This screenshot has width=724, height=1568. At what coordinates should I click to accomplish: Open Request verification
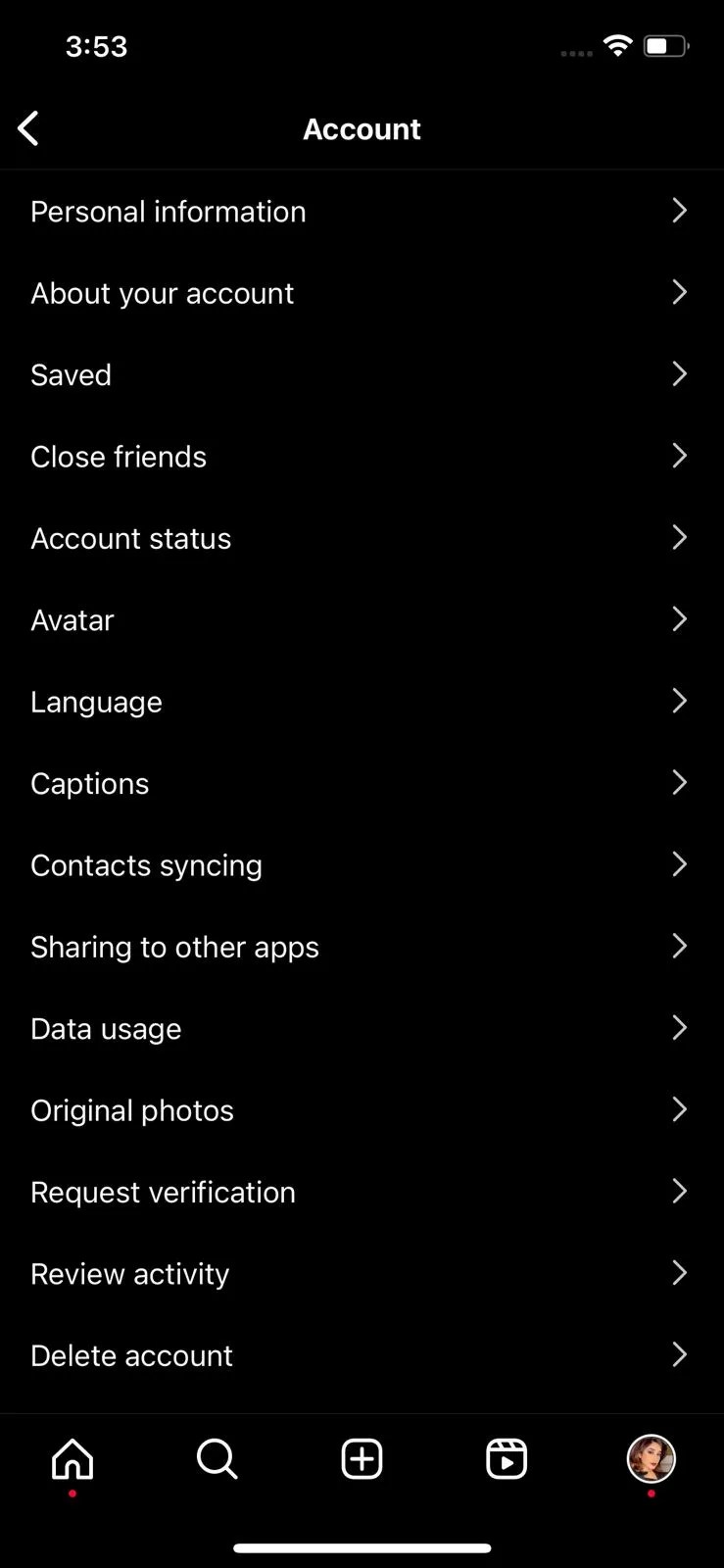(x=163, y=1192)
